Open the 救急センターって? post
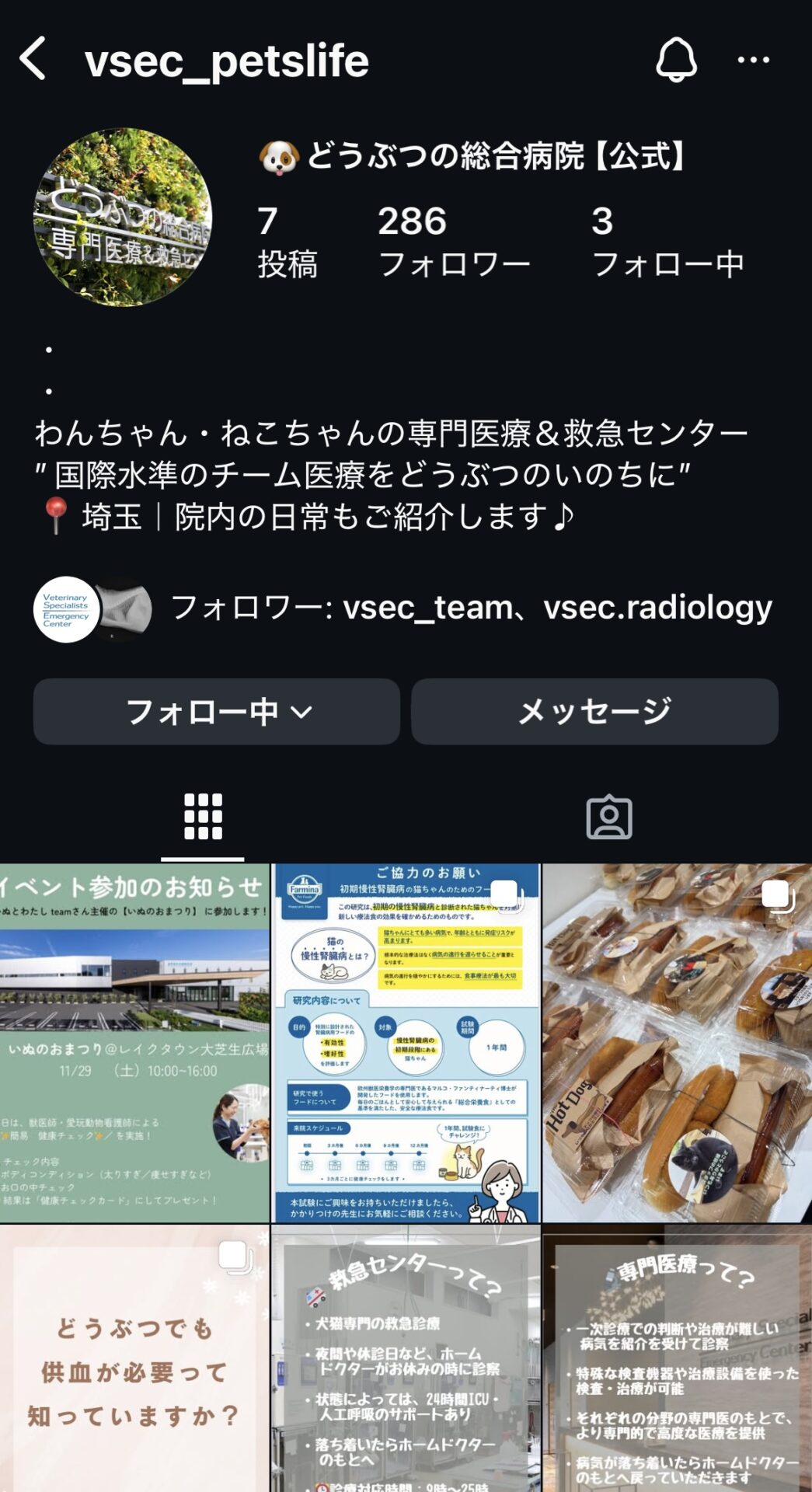Viewport: 812px width, 1492px height. 406,1360
